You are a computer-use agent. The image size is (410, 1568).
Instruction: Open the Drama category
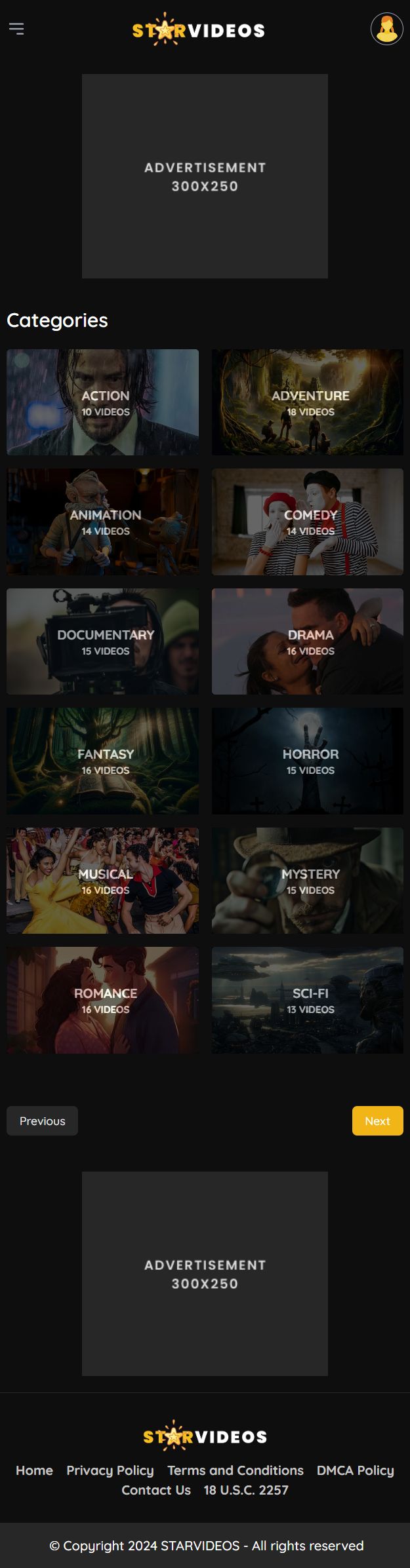307,641
